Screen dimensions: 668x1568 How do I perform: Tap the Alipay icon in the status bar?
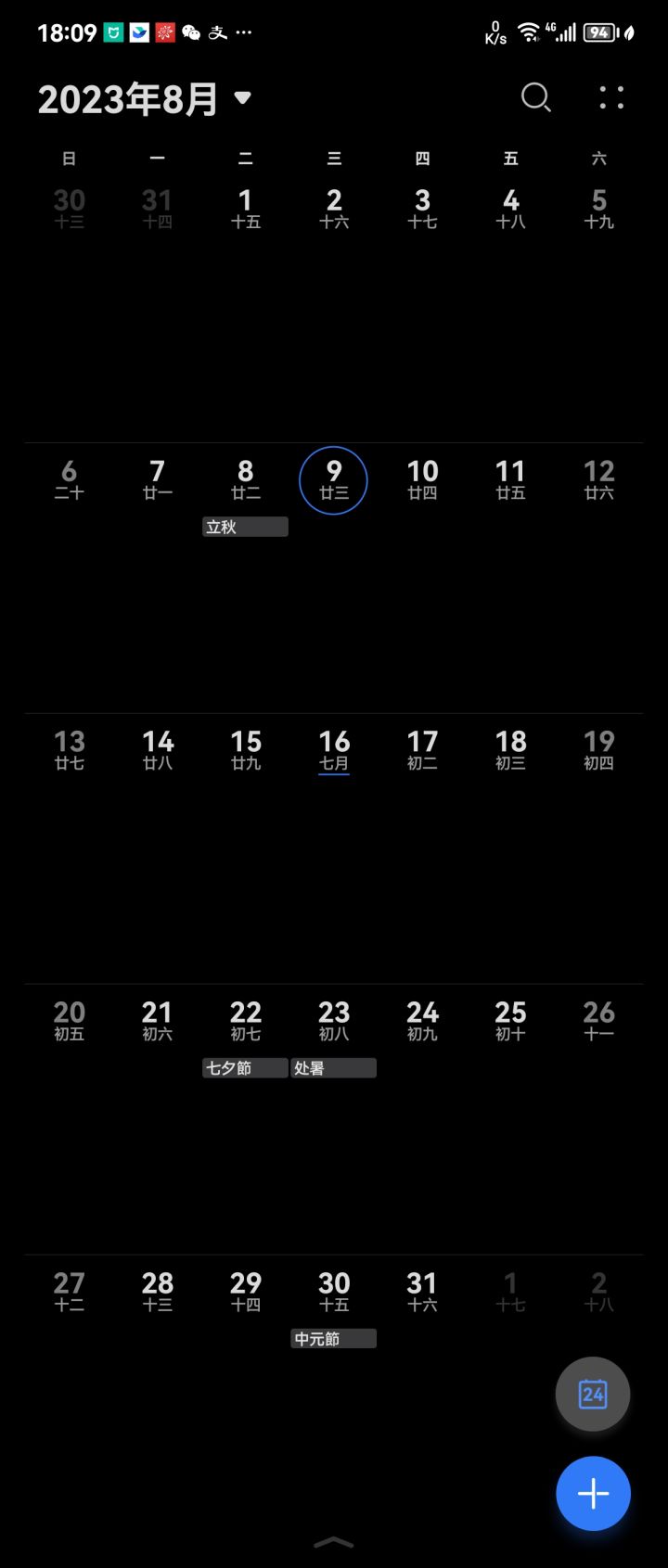[x=217, y=31]
